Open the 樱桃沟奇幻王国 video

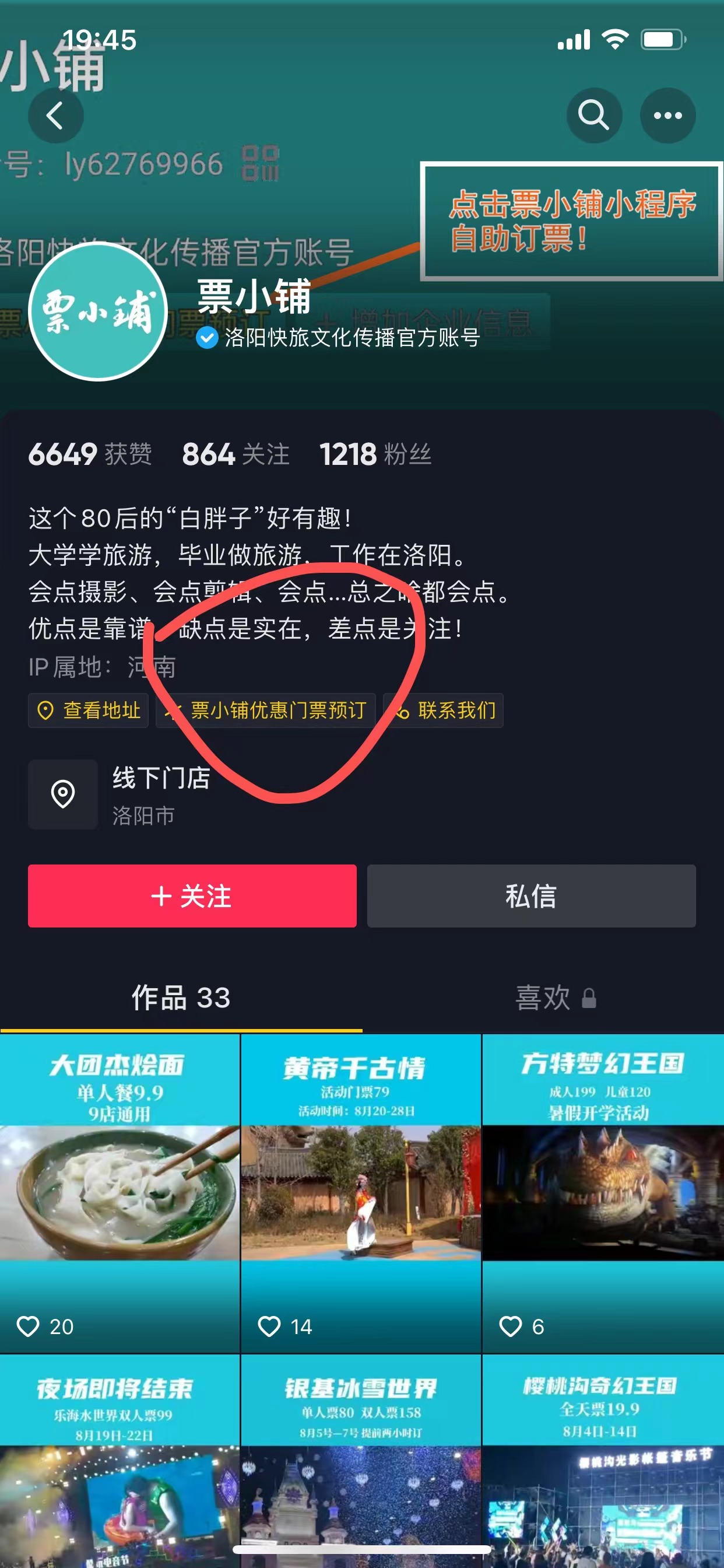click(x=602, y=1461)
